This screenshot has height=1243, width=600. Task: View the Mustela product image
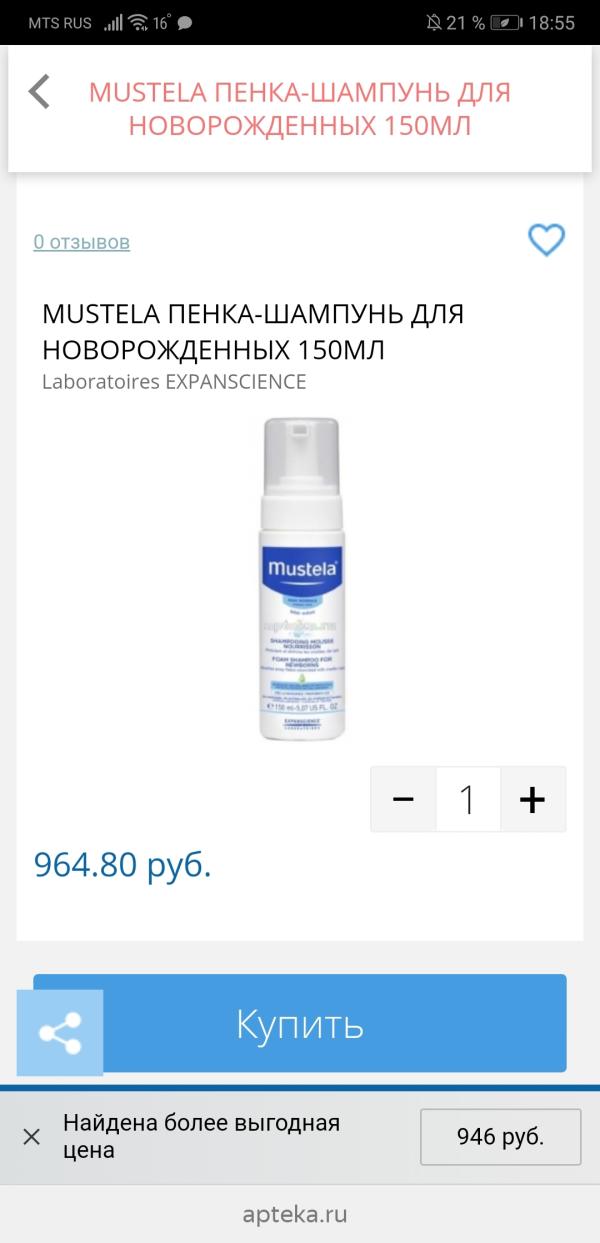(x=300, y=578)
